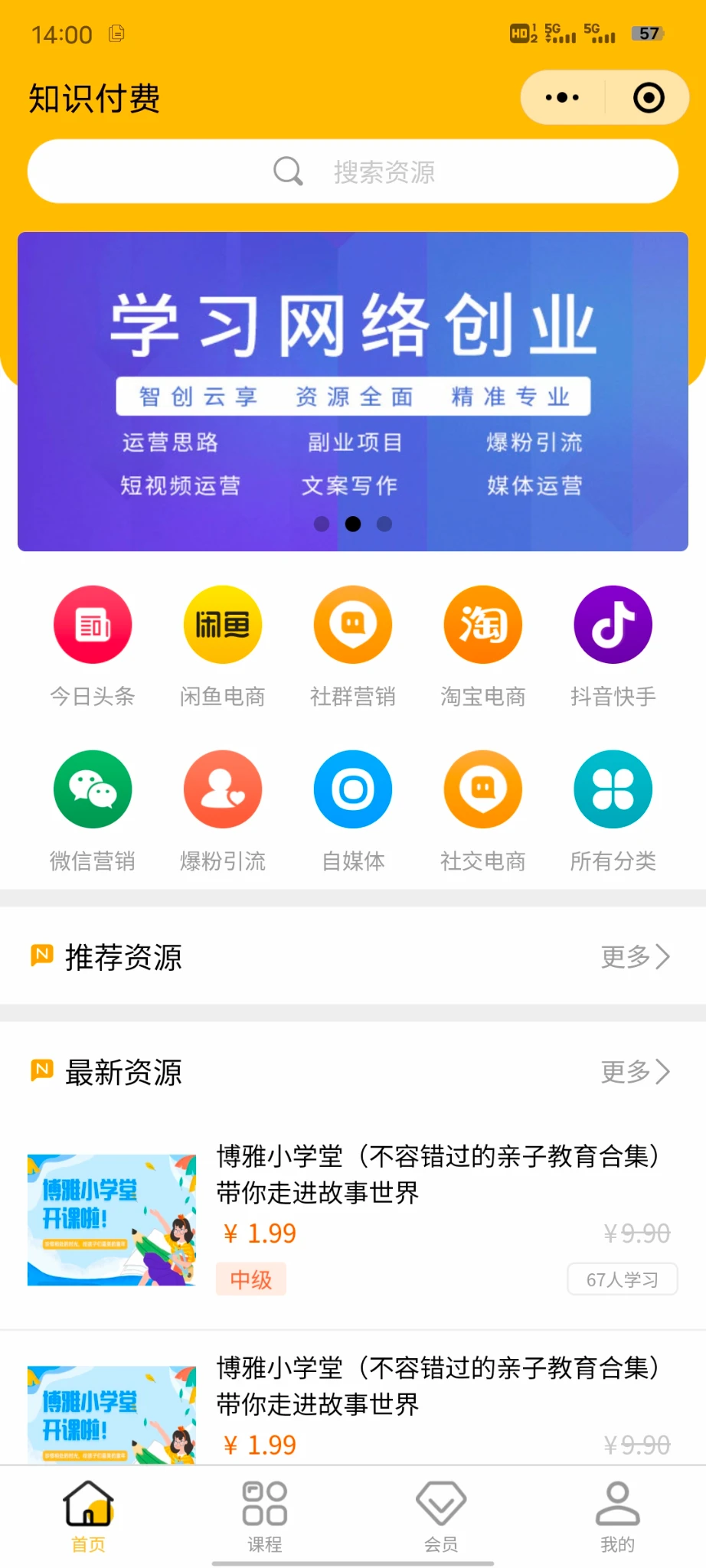Open the 学习网络创业 banner
Image resolution: width=706 pixels, height=1568 pixels.
353,390
